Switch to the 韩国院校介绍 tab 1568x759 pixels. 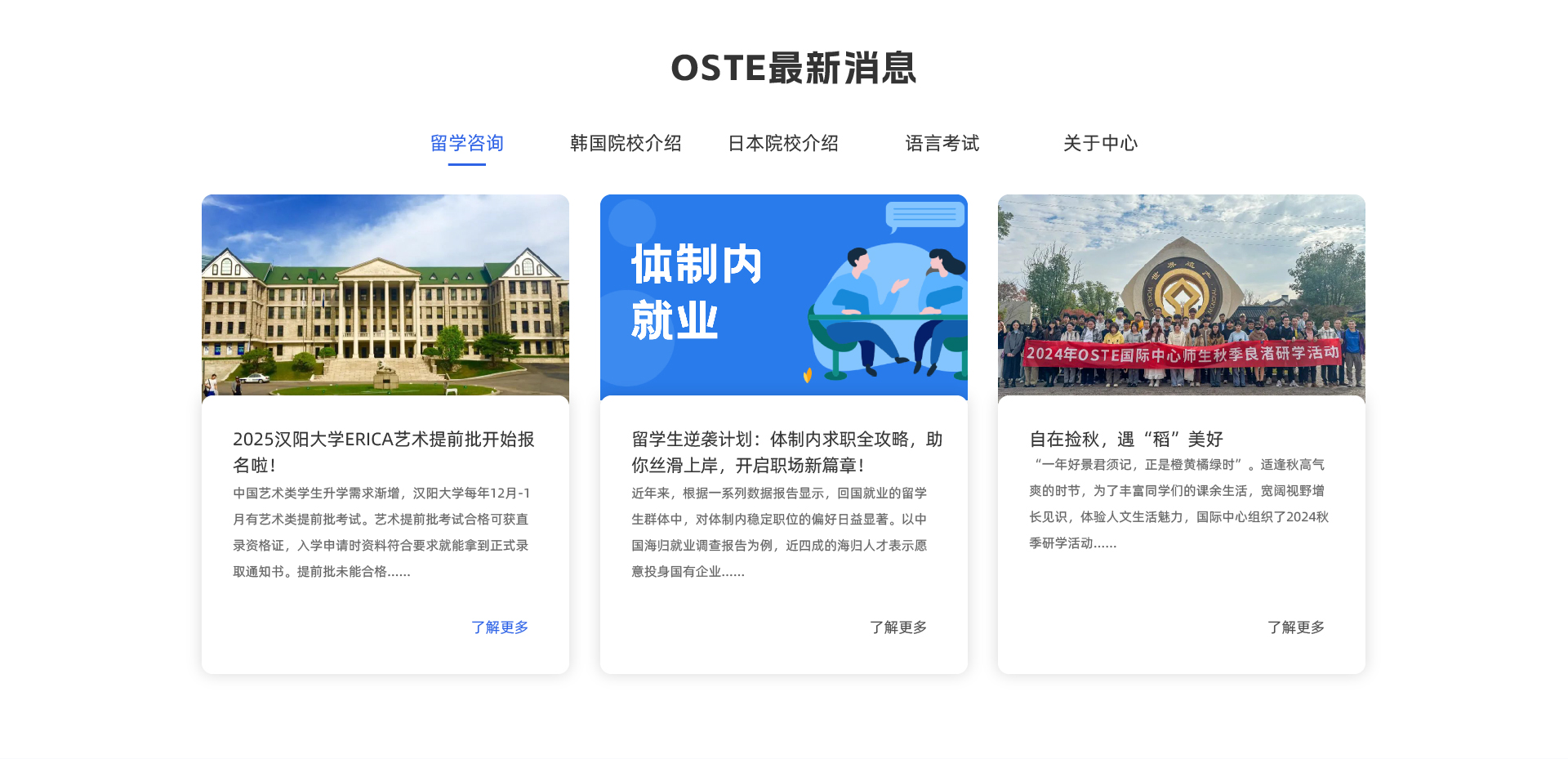pyautogui.click(x=626, y=143)
